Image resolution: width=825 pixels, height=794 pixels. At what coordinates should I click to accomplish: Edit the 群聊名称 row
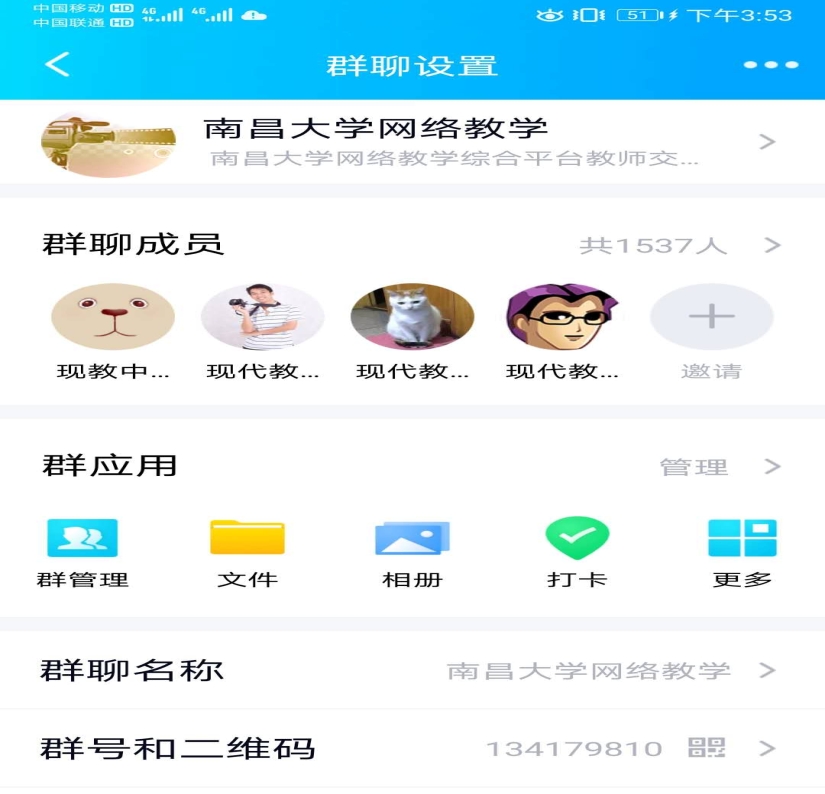click(x=412, y=670)
